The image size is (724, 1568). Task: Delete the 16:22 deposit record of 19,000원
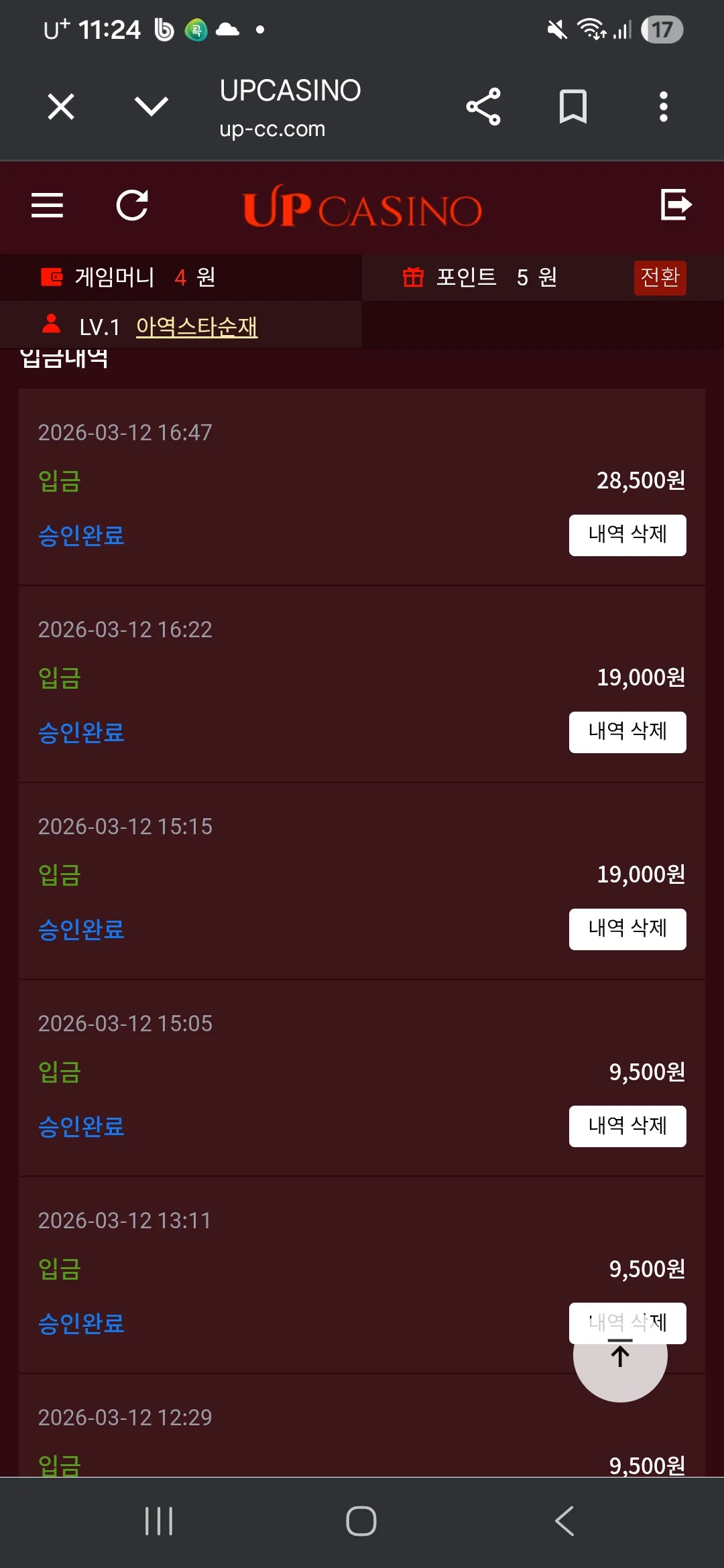(627, 732)
